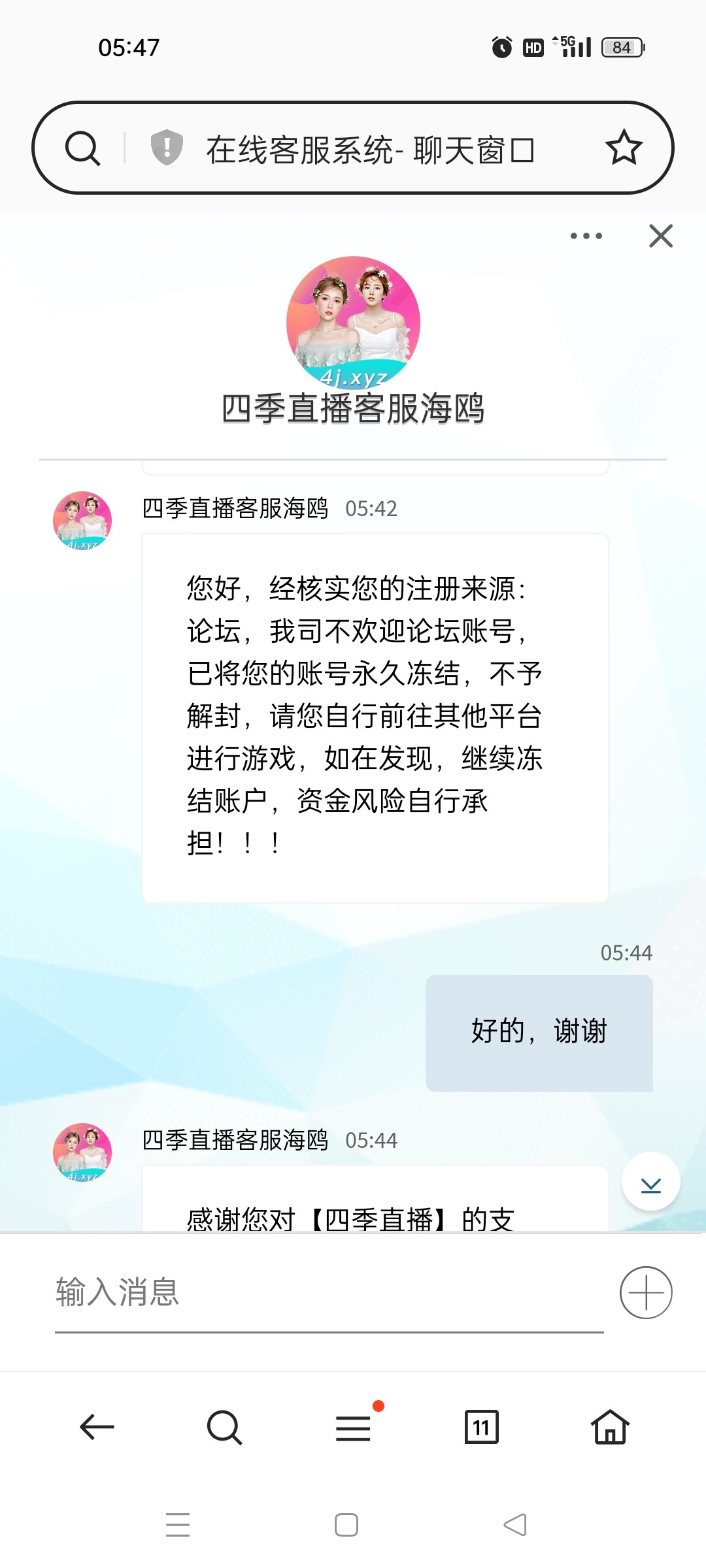
Task: Tap the system back triangle
Action: (x=515, y=1525)
